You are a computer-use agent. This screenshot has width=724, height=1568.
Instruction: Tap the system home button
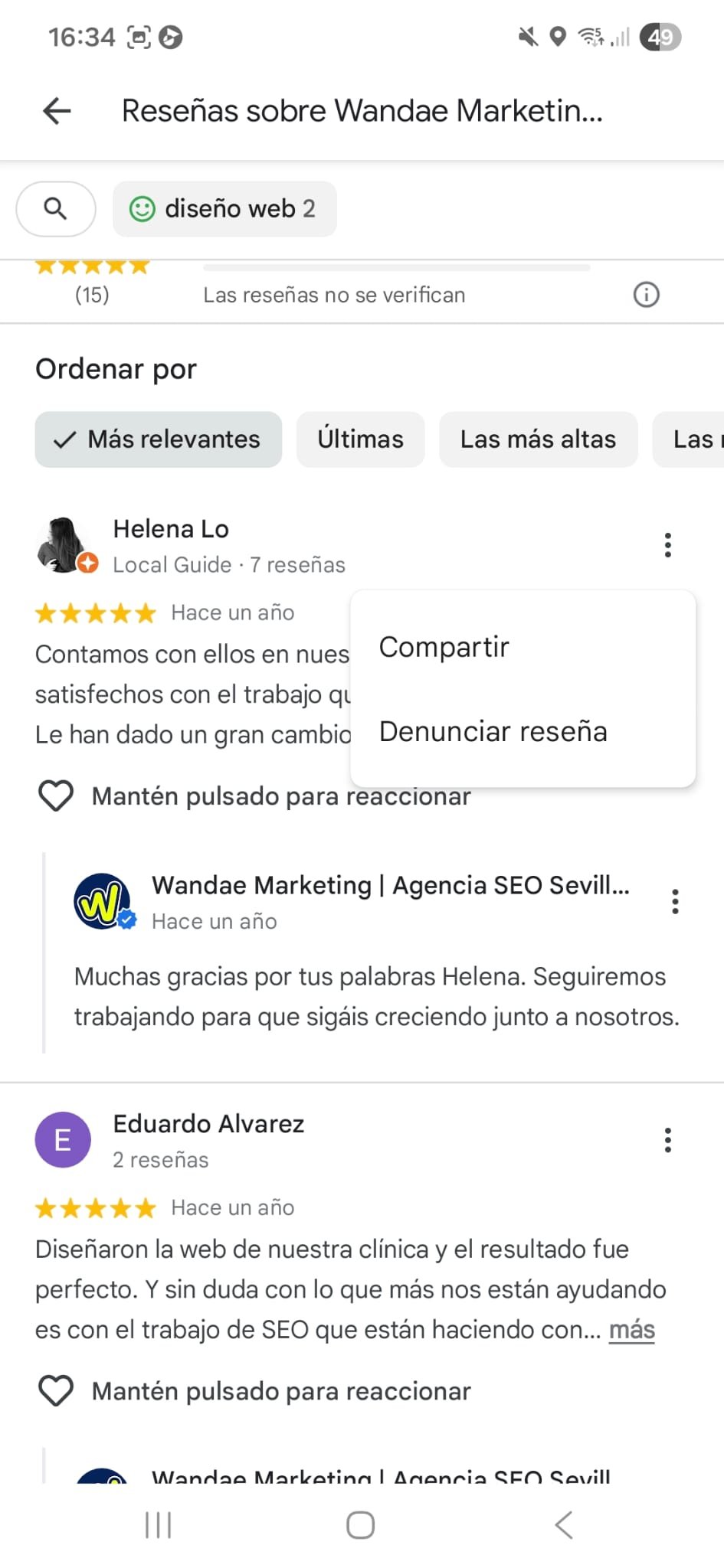(360, 1525)
